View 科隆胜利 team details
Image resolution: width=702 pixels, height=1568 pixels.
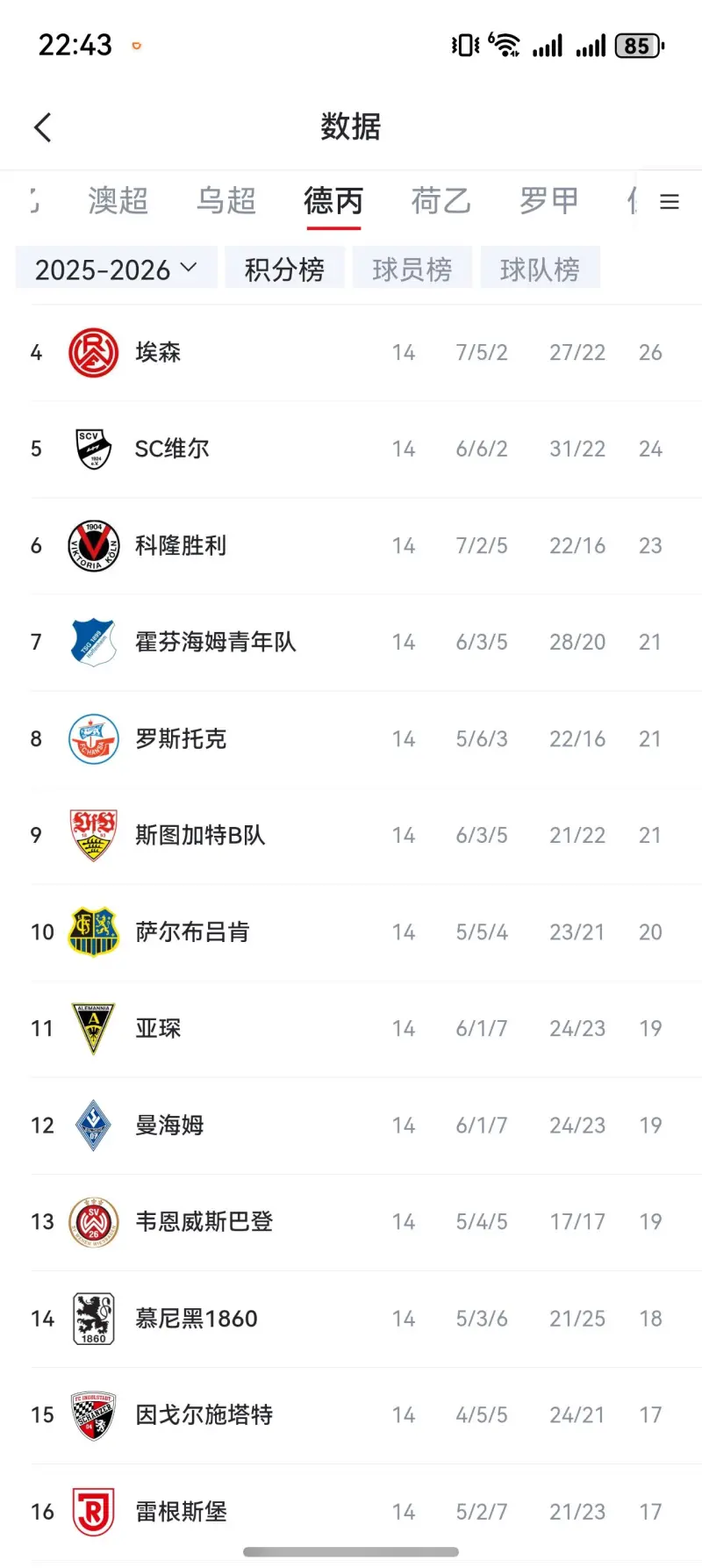click(351, 546)
